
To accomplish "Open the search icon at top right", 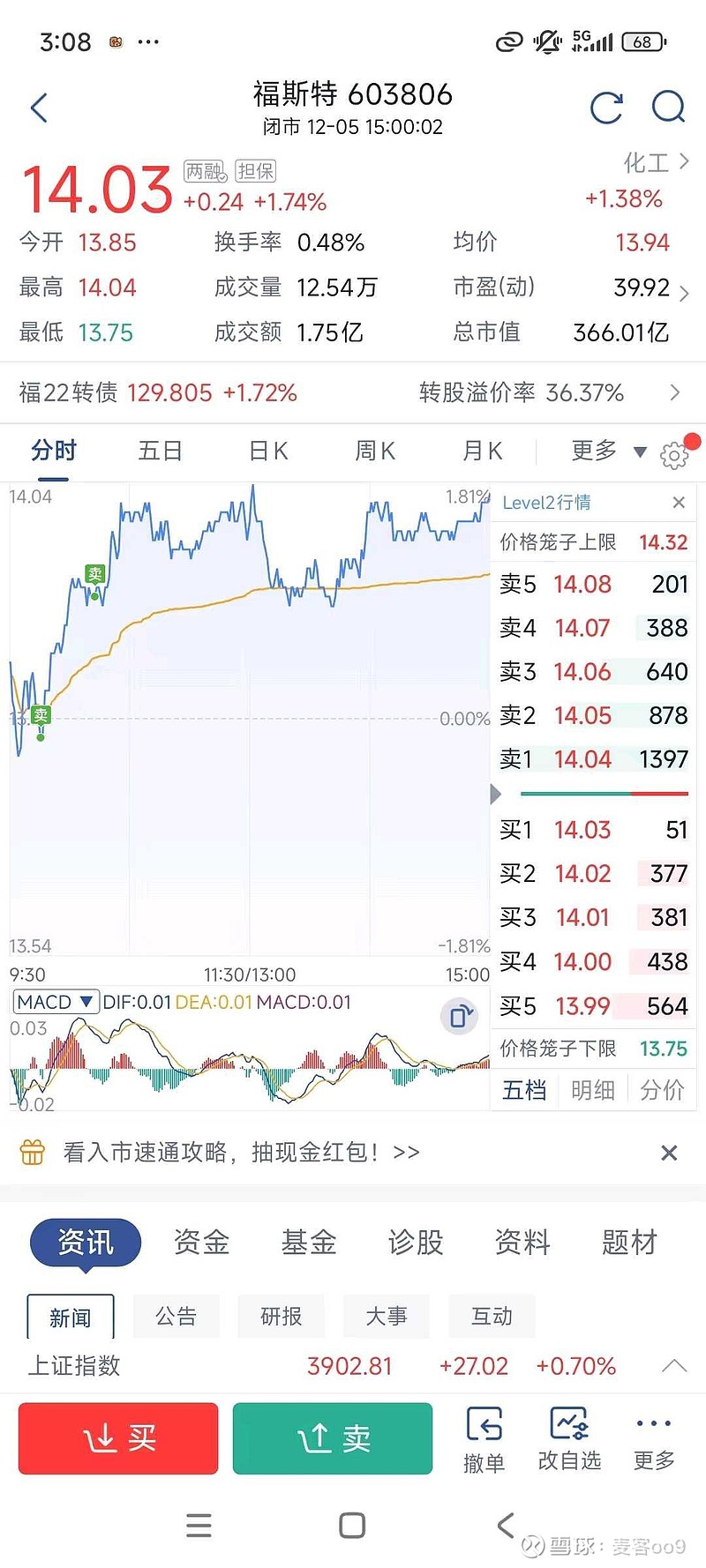I will coord(669,108).
